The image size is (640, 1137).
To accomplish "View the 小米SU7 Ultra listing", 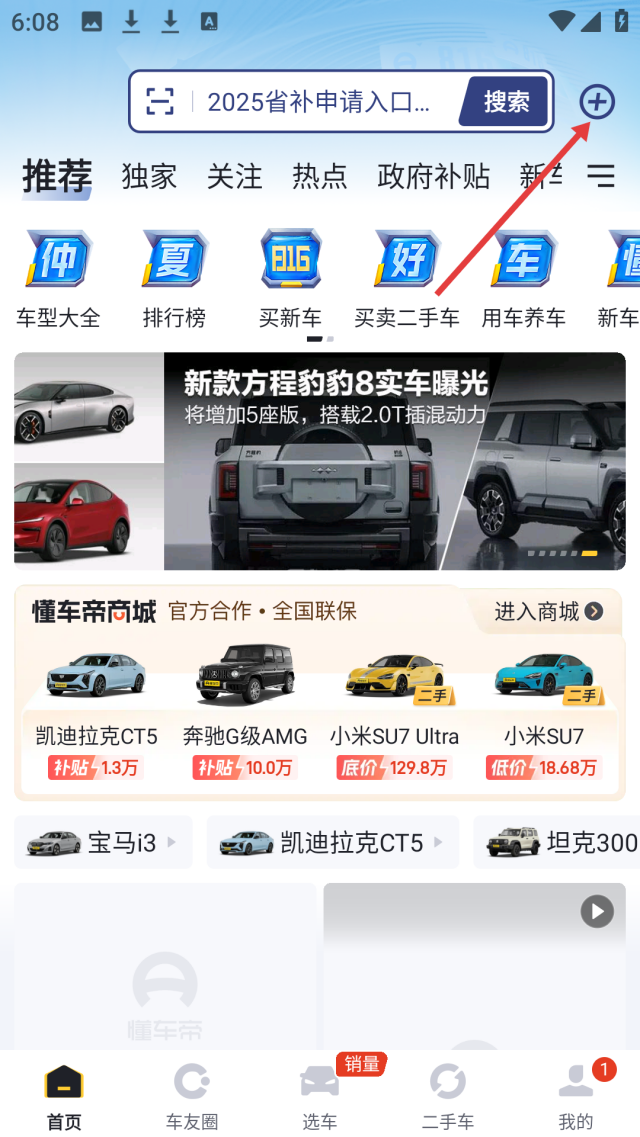I will [x=394, y=711].
